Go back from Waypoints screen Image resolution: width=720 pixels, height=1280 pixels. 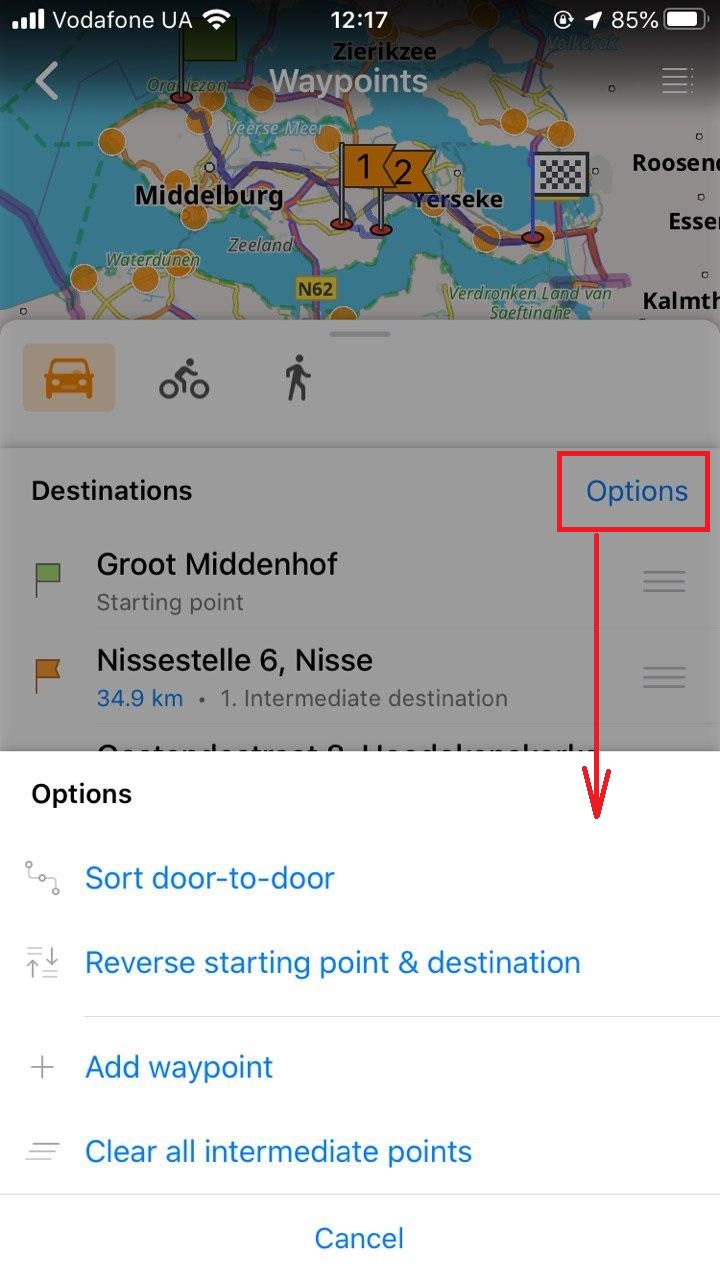pyautogui.click(x=47, y=81)
